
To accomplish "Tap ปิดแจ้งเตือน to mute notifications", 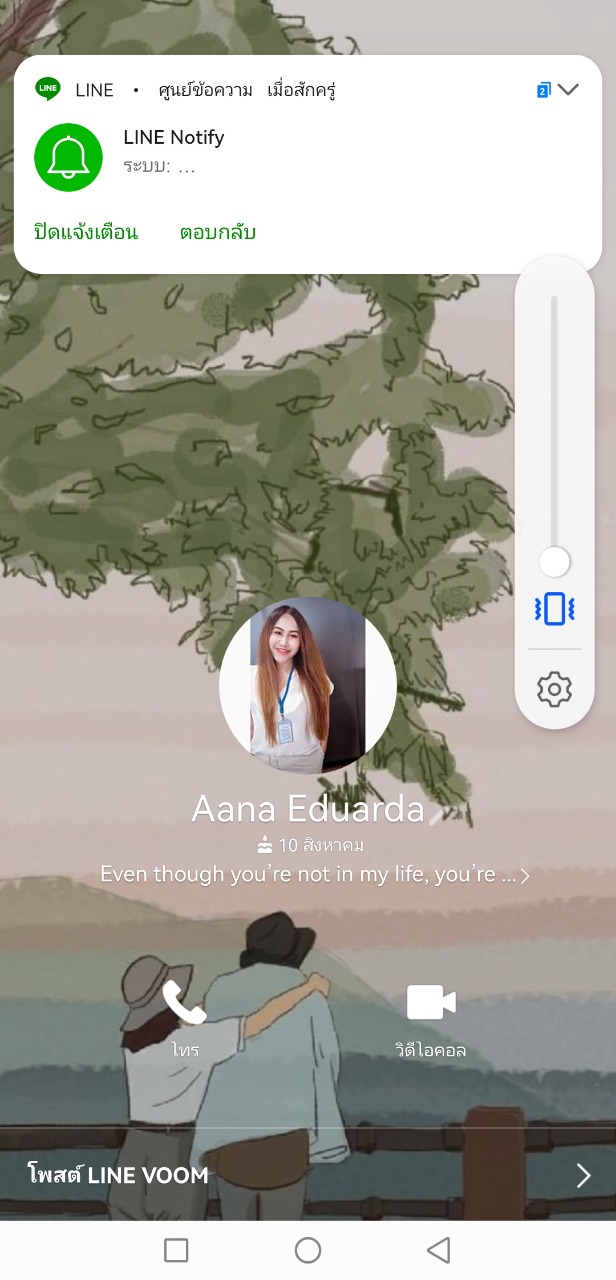I will (x=86, y=233).
